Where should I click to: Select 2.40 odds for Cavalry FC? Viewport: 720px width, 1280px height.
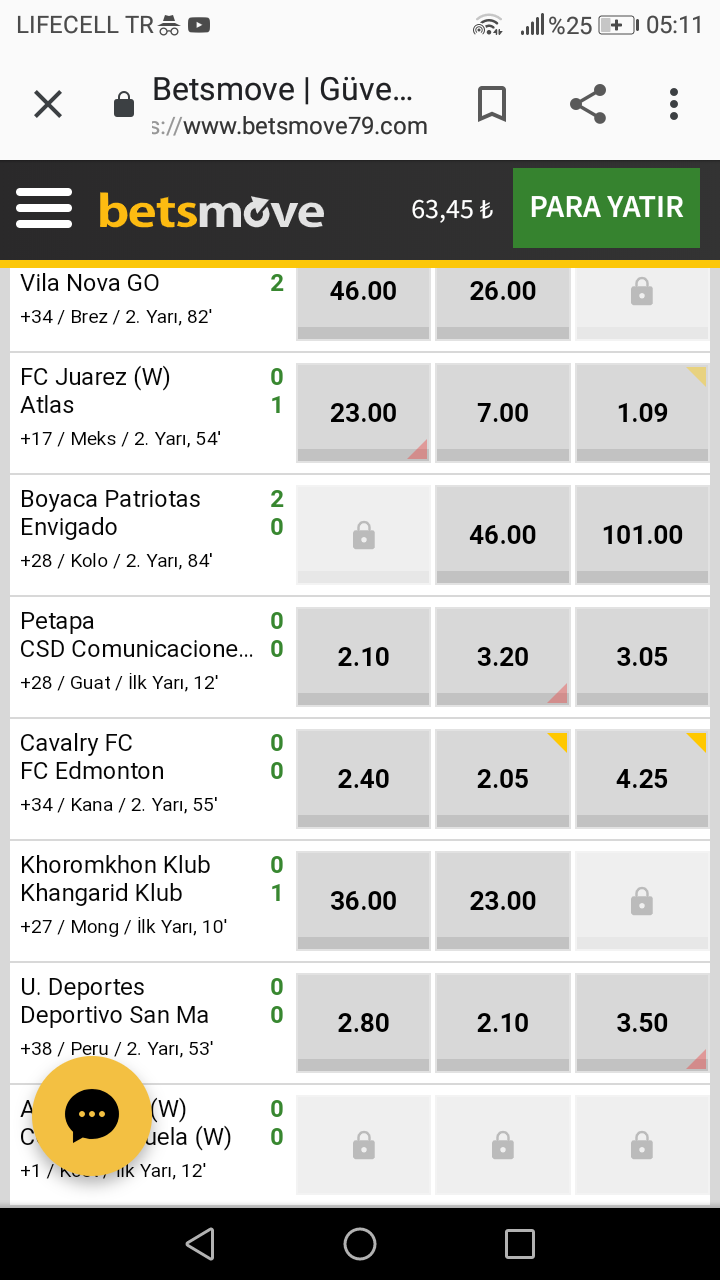tap(363, 779)
